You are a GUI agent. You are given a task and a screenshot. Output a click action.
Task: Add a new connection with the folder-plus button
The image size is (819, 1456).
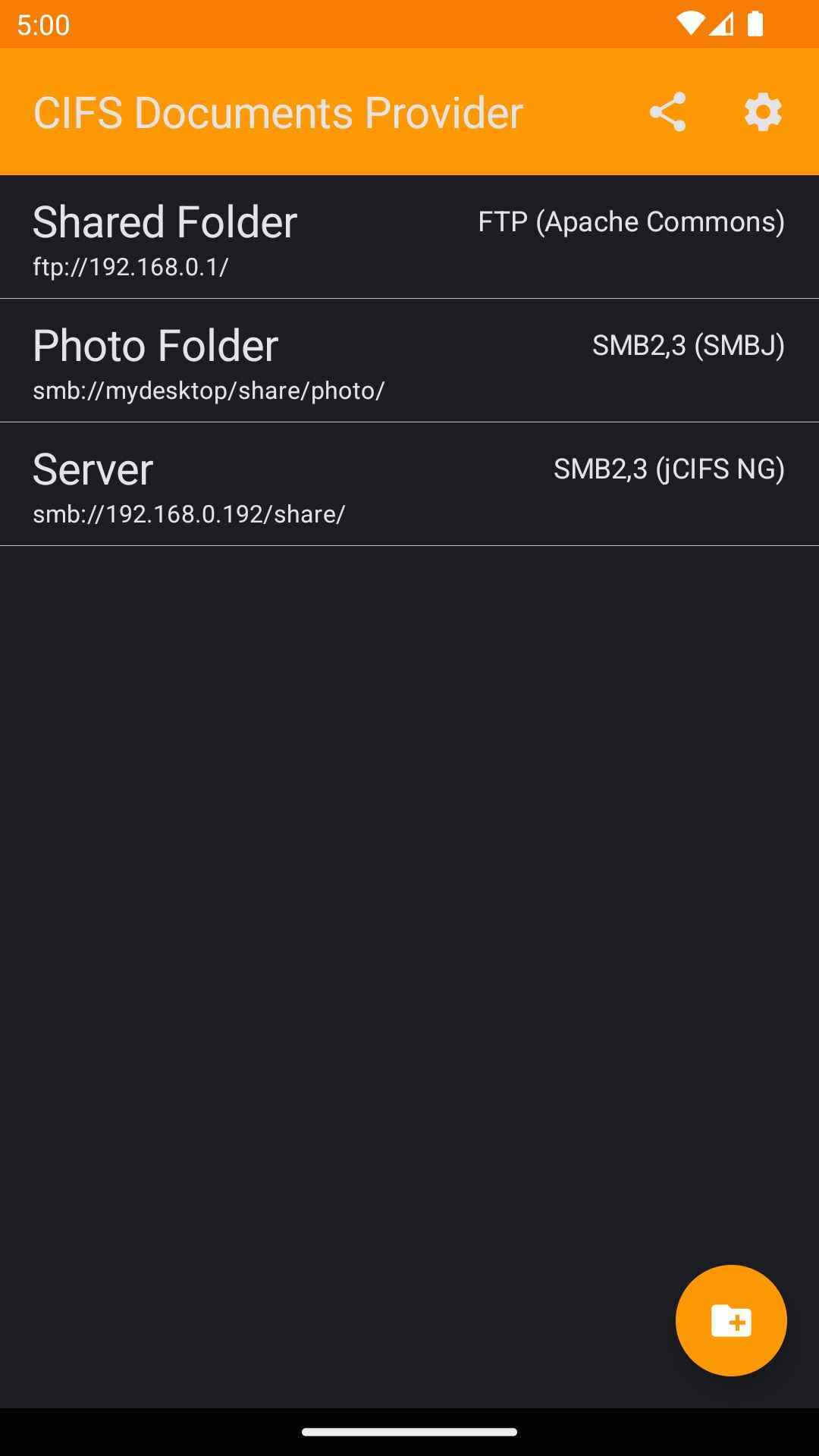[730, 1320]
